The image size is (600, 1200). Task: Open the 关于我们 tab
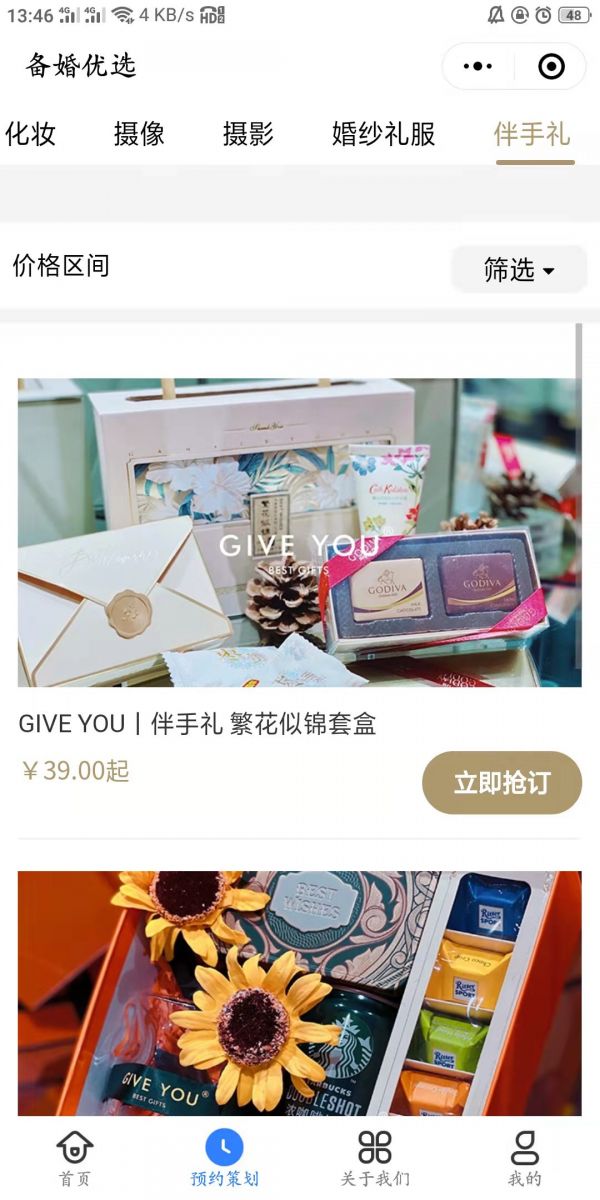point(375,1158)
